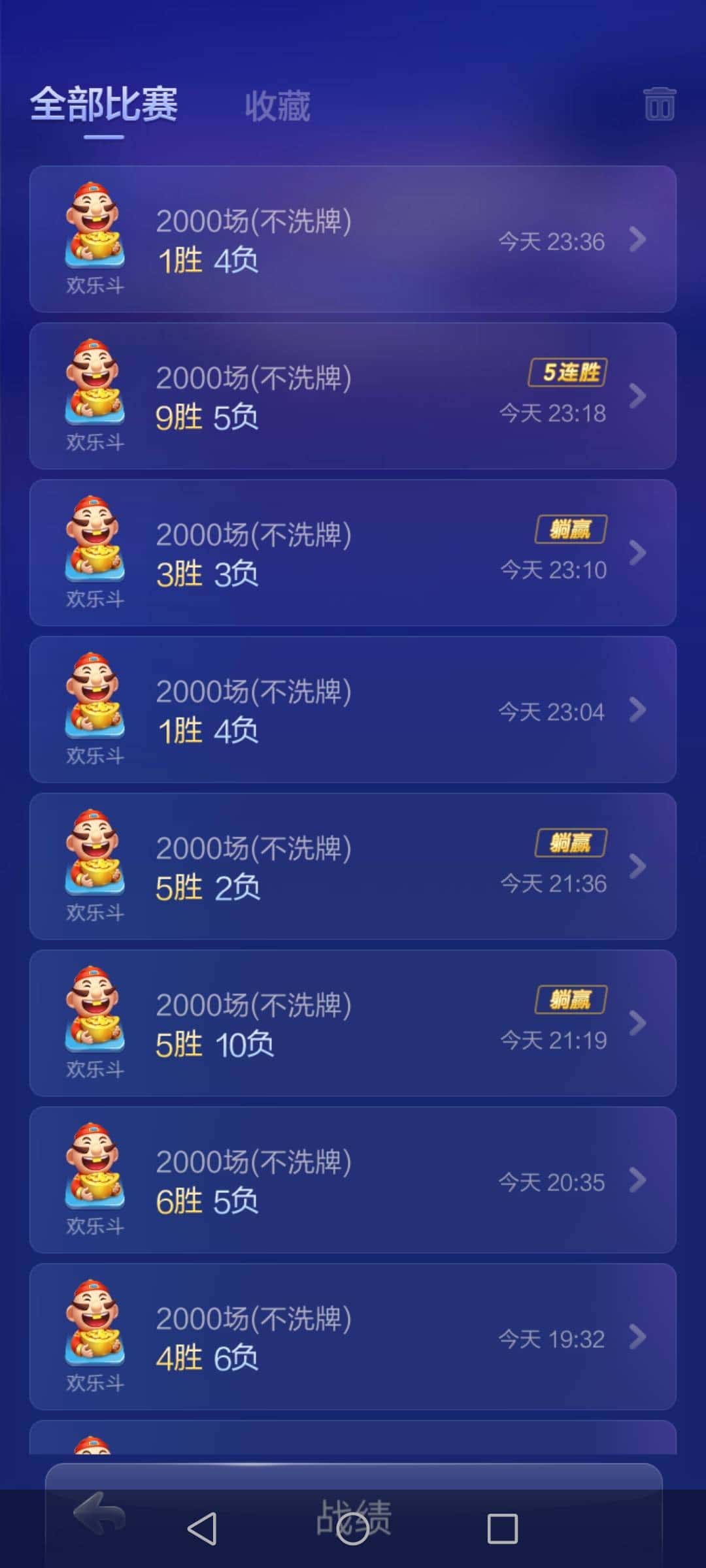Switch to the 收藏 tab
Viewport: 706px width, 1568px height.
(277, 106)
